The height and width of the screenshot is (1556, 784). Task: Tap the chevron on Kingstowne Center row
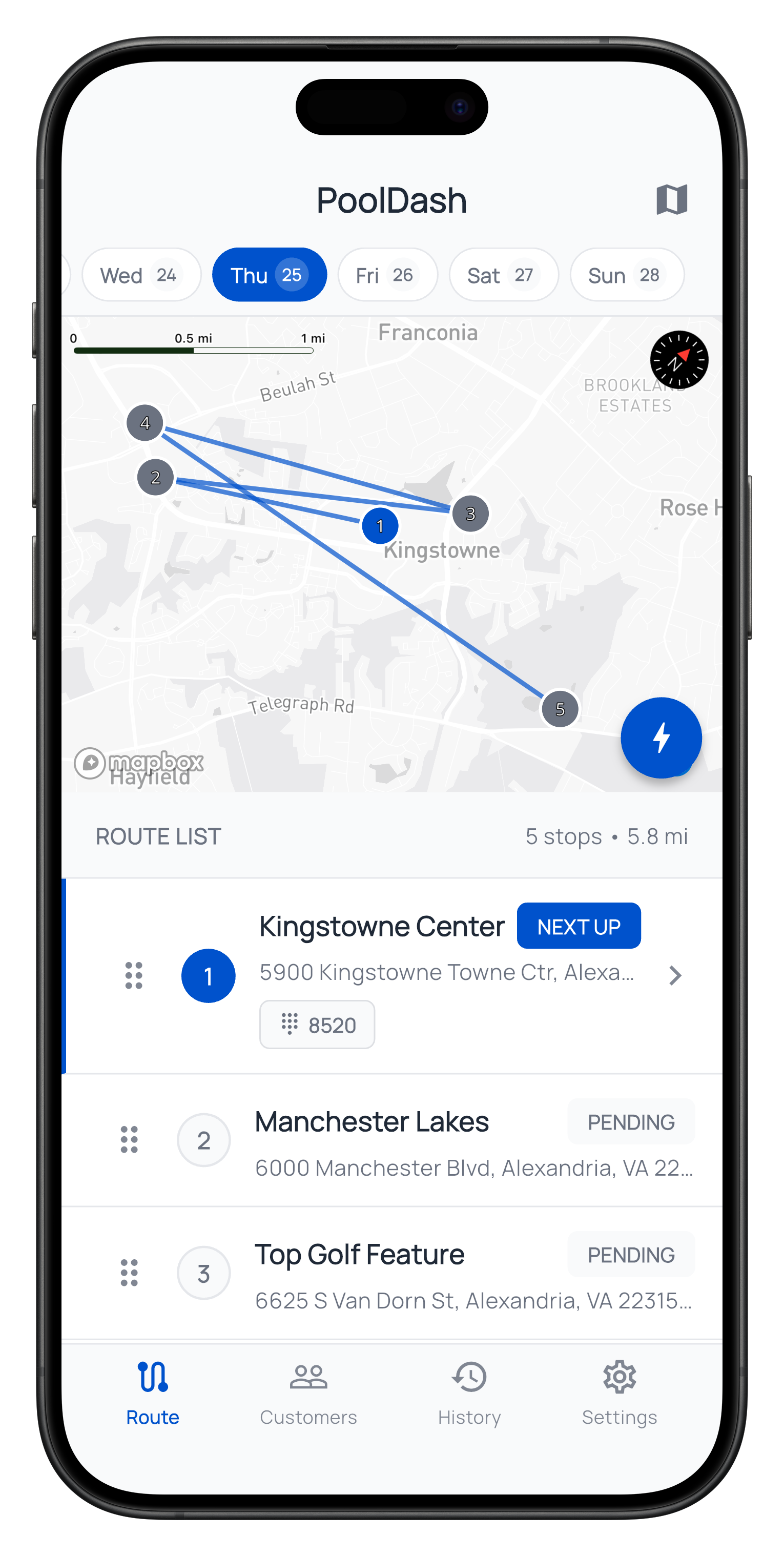675,975
